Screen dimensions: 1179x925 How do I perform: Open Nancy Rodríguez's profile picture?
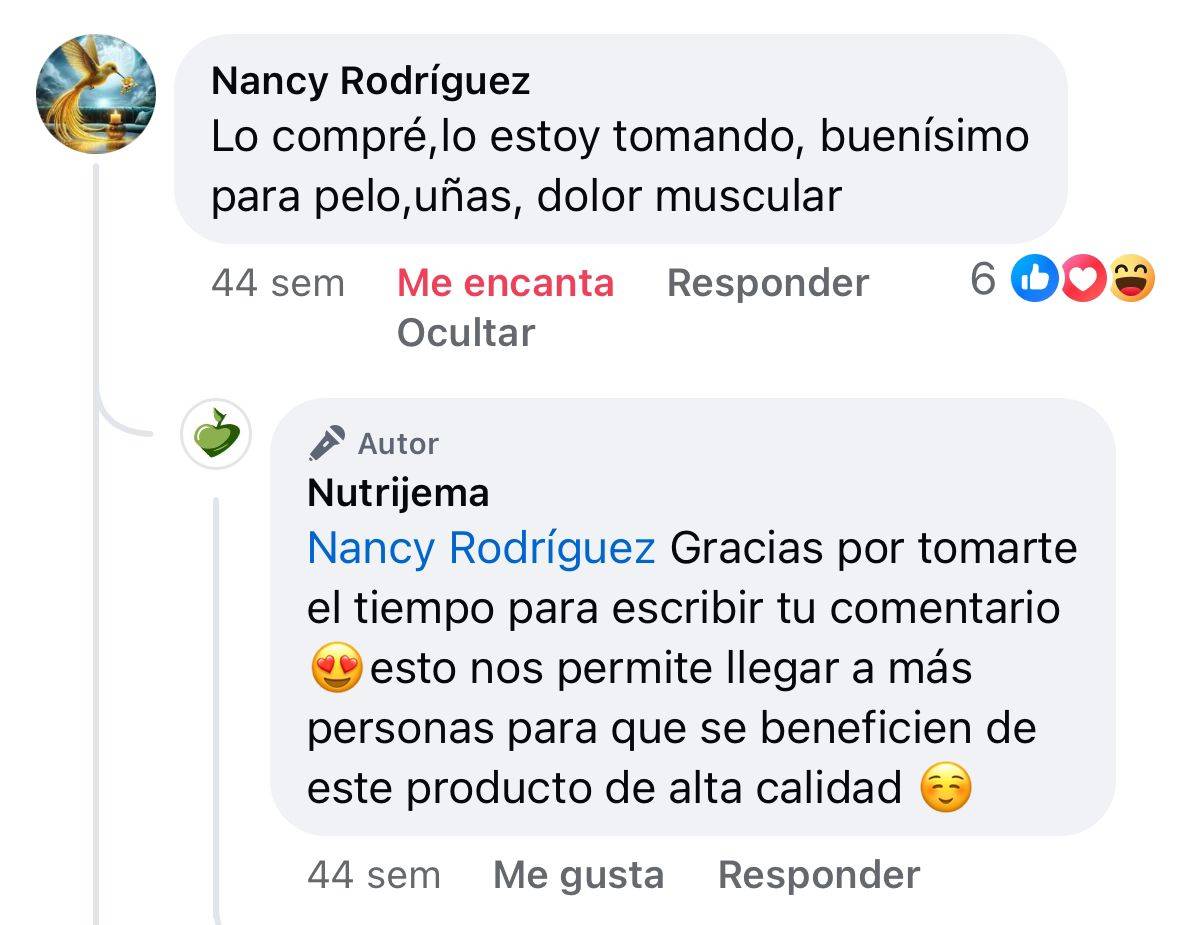point(95,94)
